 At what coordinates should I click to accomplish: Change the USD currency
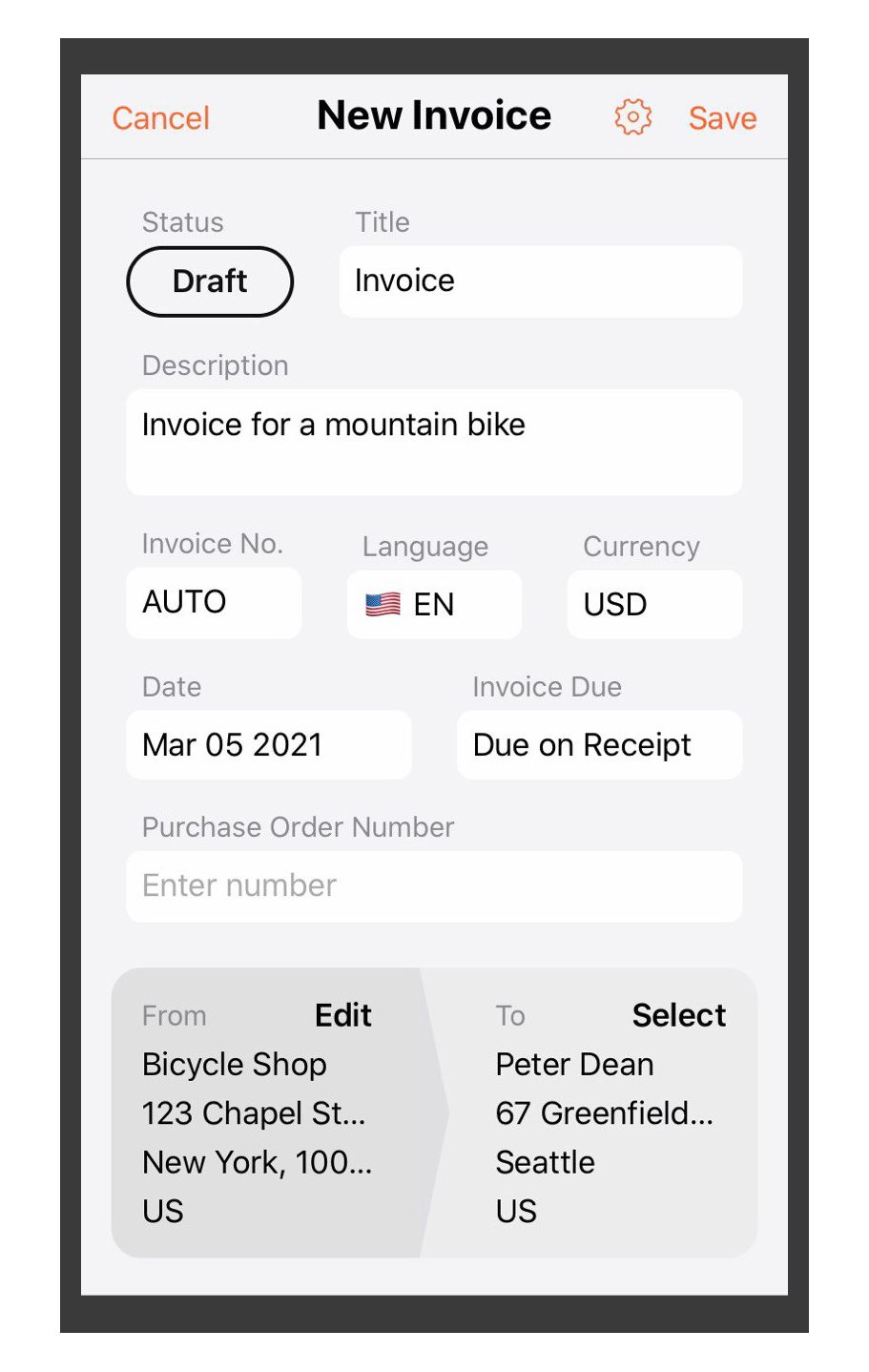(x=654, y=605)
